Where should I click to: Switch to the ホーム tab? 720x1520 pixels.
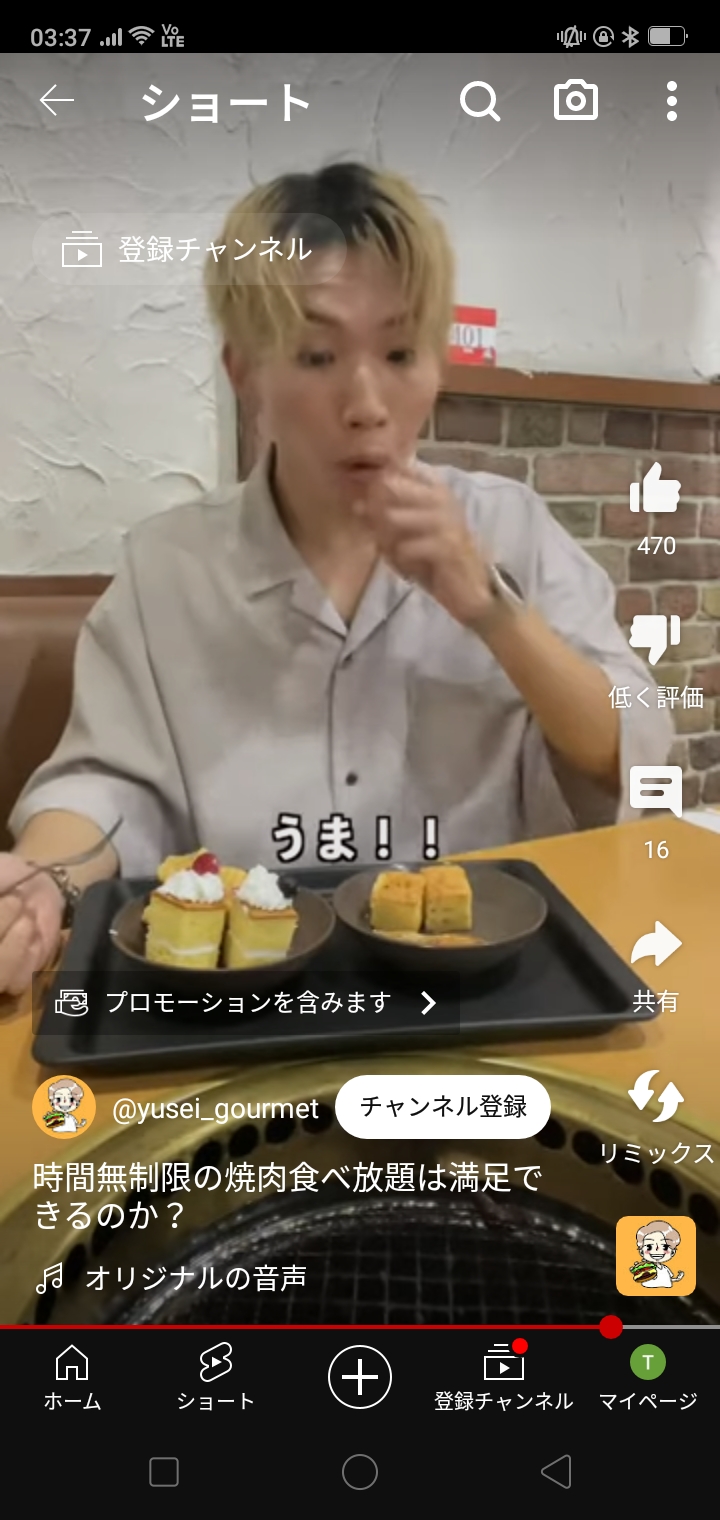tap(72, 1378)
